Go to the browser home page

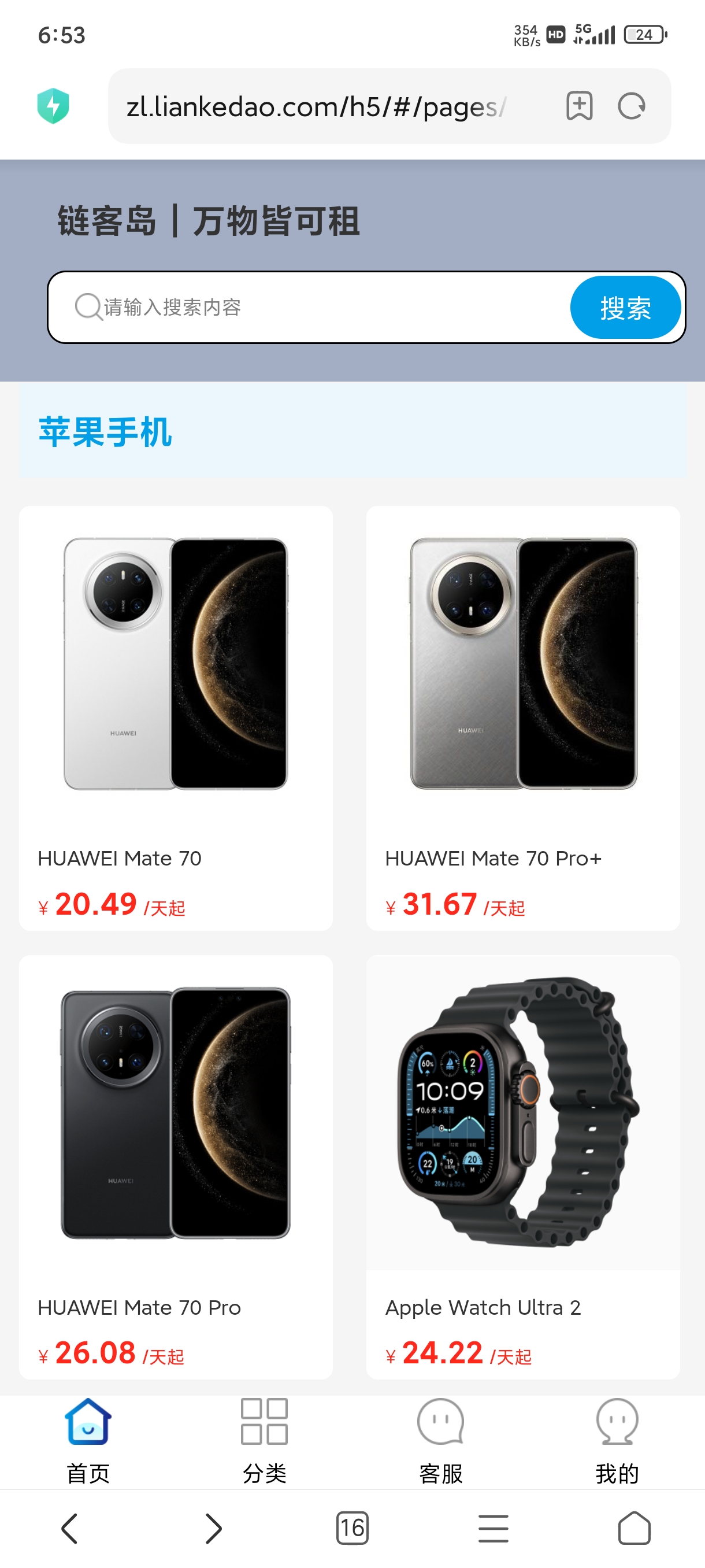pyautogui.click(x=634, y=1528)
